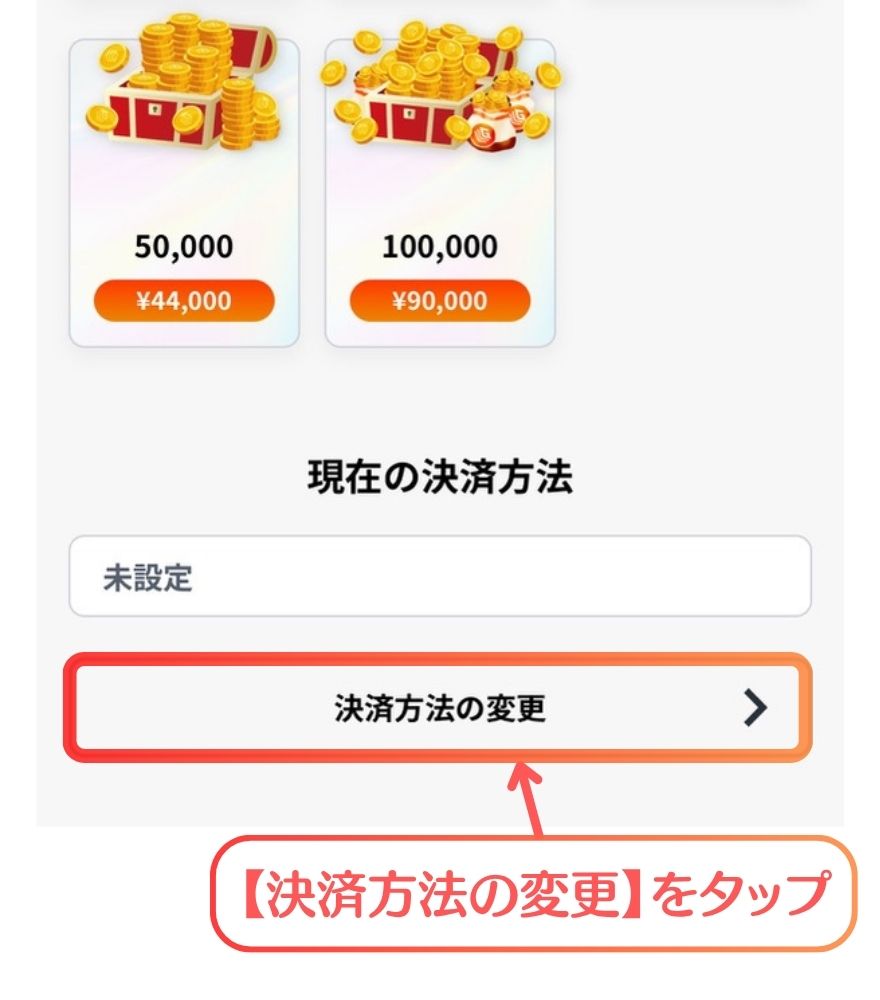The height and width of the screenshot is (1000, 880).
Task: Click the 100,000 amount label
Action: pos(440,243)
